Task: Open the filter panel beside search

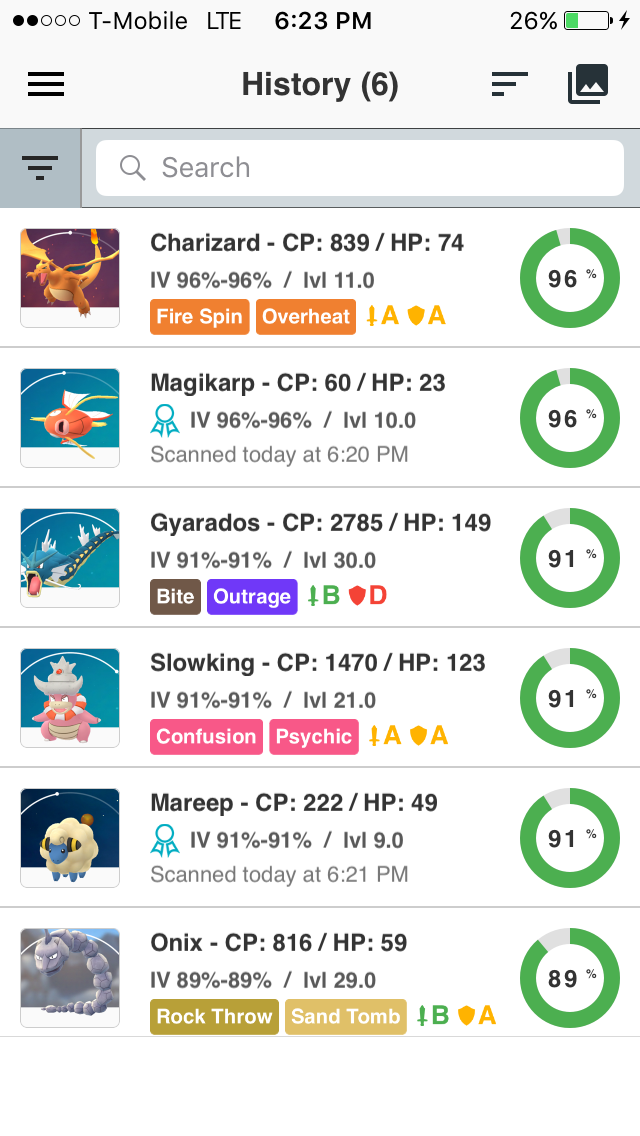Action: click(x=40, y=168)
